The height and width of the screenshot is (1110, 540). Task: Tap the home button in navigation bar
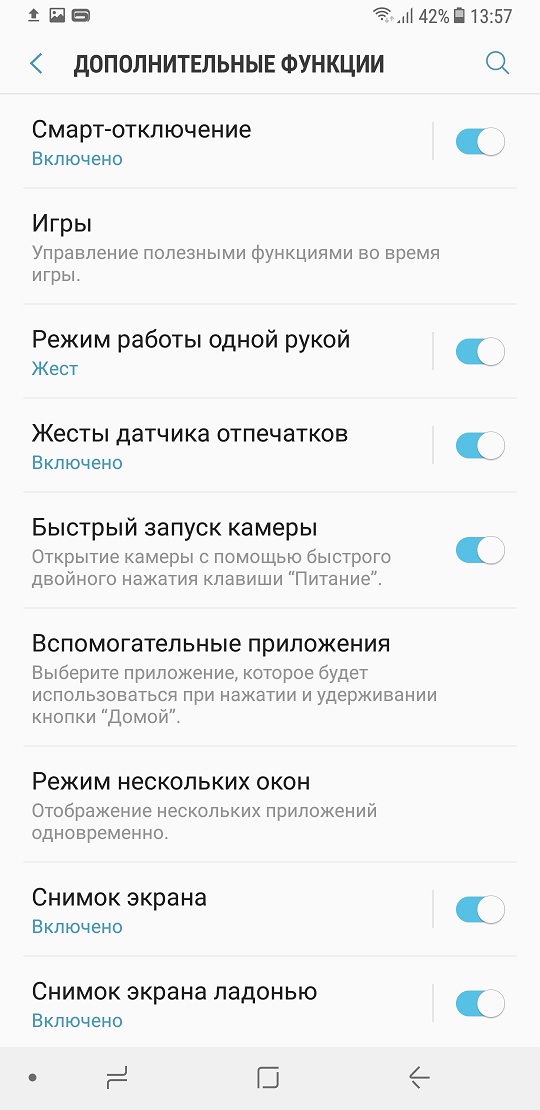pyautogui.click(x=268, y=1077)
